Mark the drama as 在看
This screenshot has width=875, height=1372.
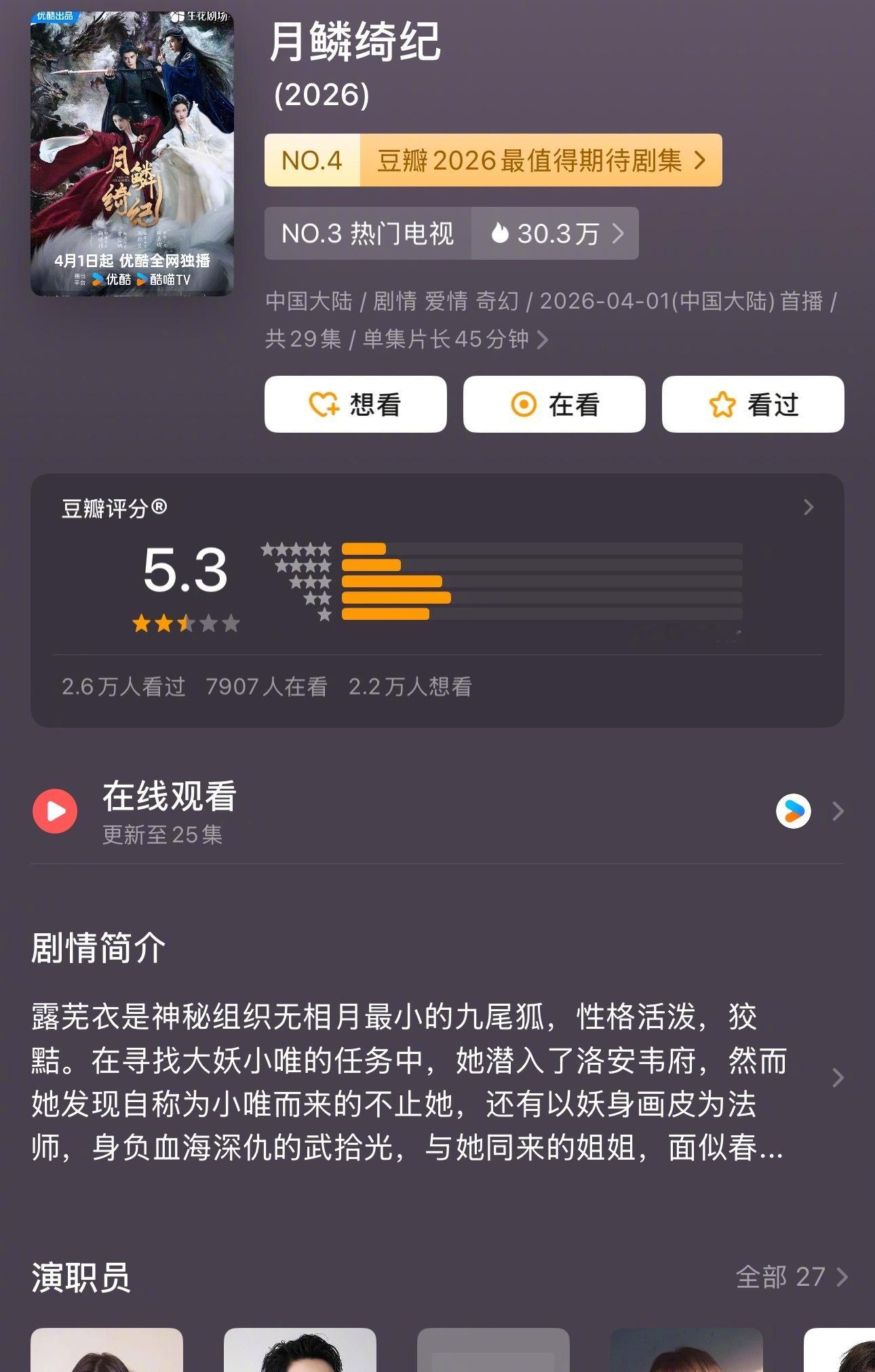(553, 405)
